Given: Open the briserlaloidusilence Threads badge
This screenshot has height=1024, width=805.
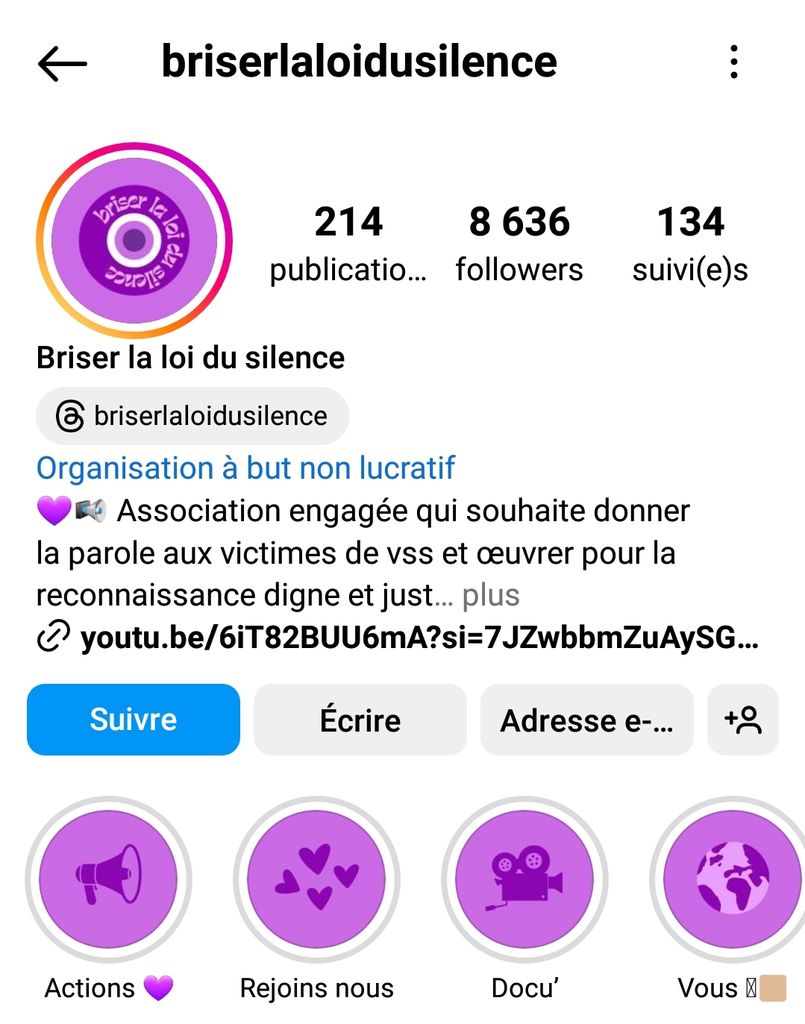Looking at the screenshot, I should (x=193, y=416).
